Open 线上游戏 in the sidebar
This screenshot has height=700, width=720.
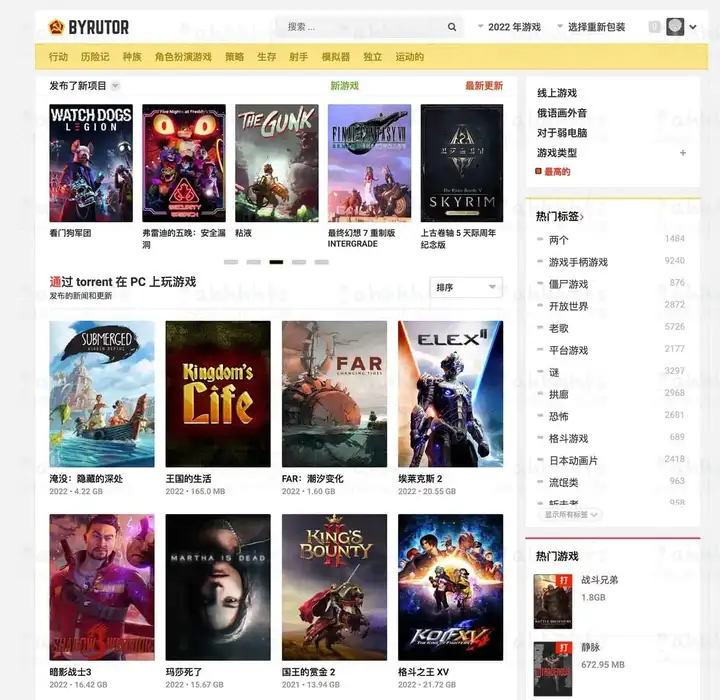pyautogui.click(x=557, y=93)
